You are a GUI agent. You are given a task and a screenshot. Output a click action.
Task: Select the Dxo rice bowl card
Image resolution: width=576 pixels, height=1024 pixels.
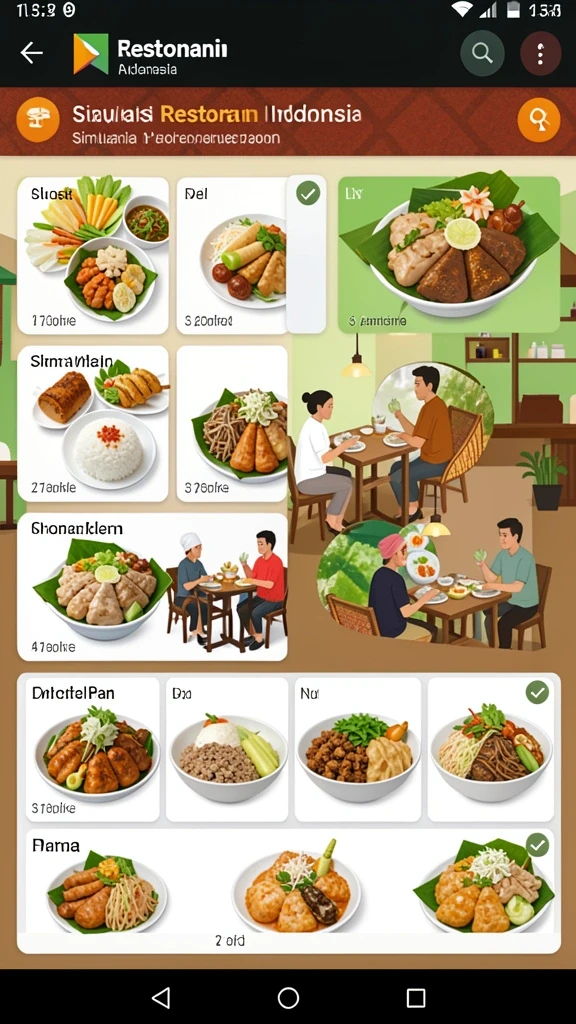pyautogui.click(x=227, y=749)
